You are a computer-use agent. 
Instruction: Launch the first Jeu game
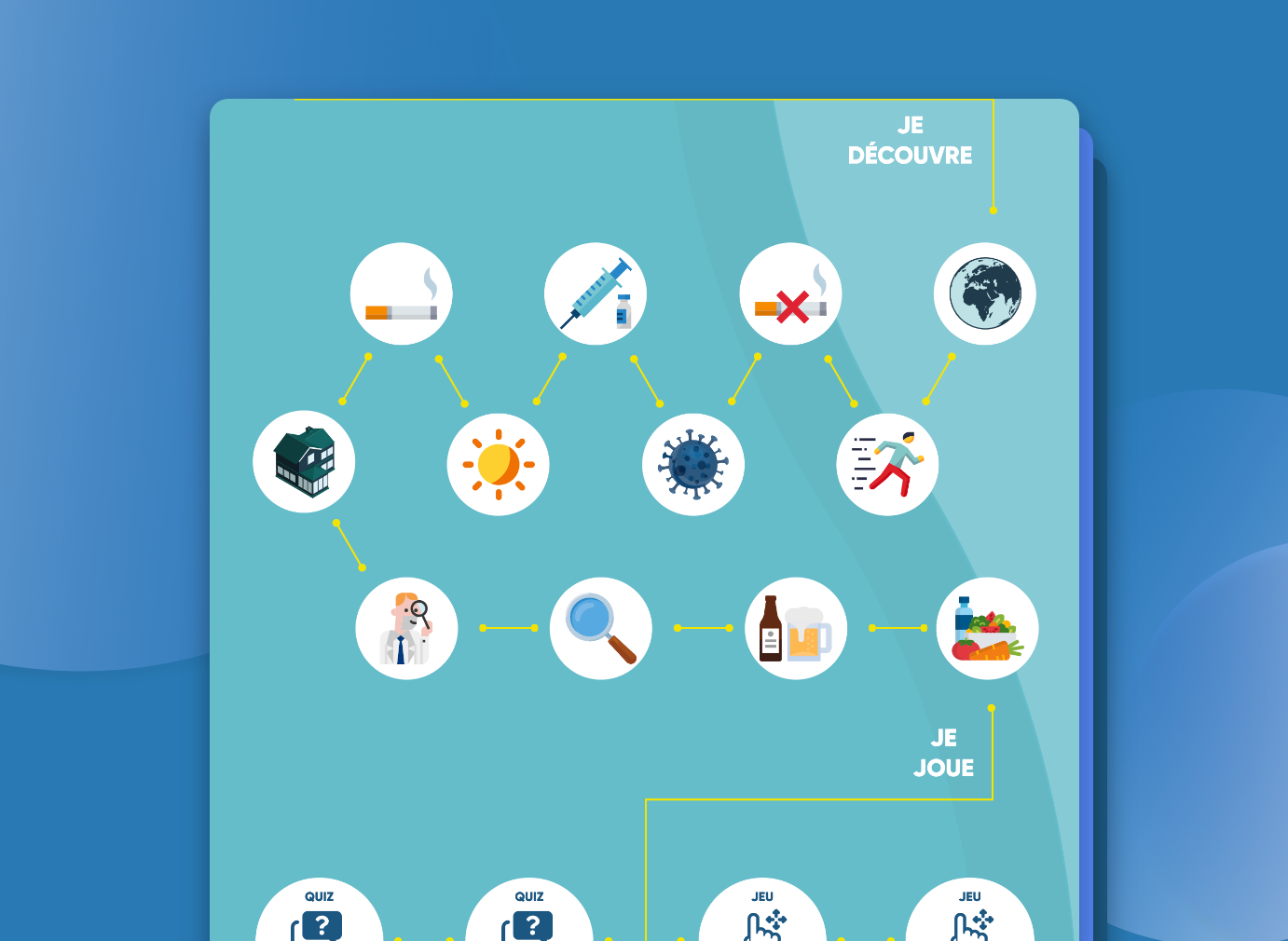(762, 918)
